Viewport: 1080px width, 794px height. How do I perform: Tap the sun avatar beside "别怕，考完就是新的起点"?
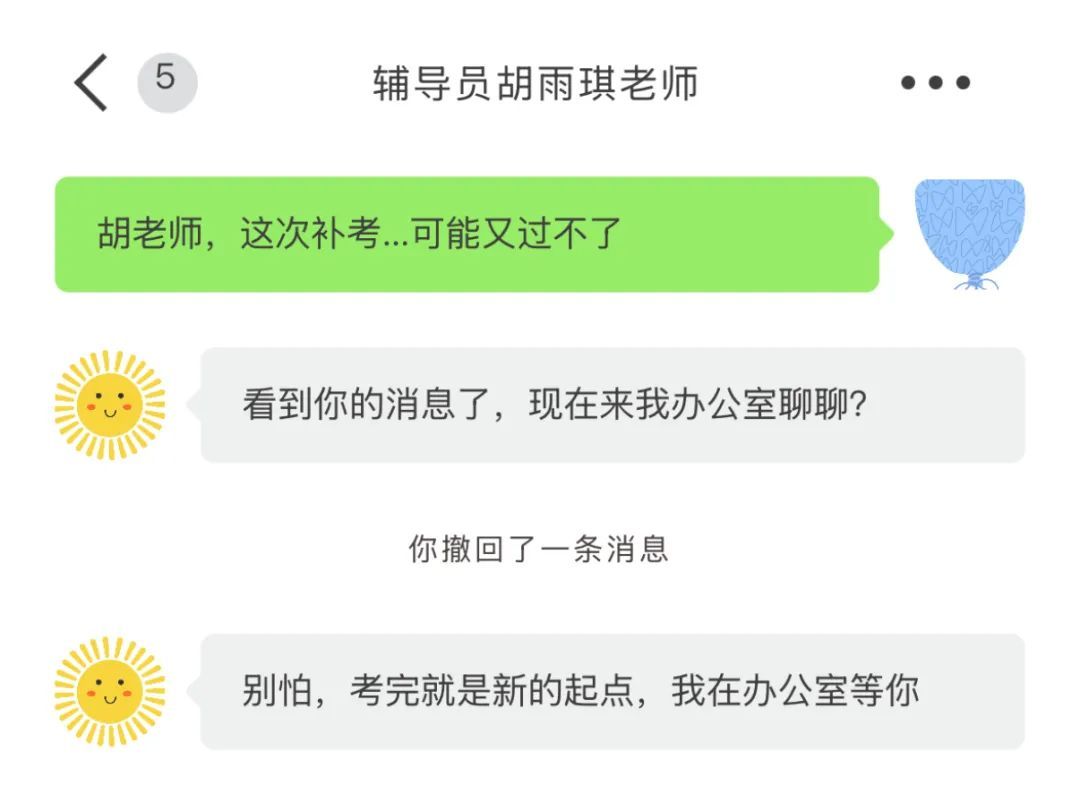point(110,691)
